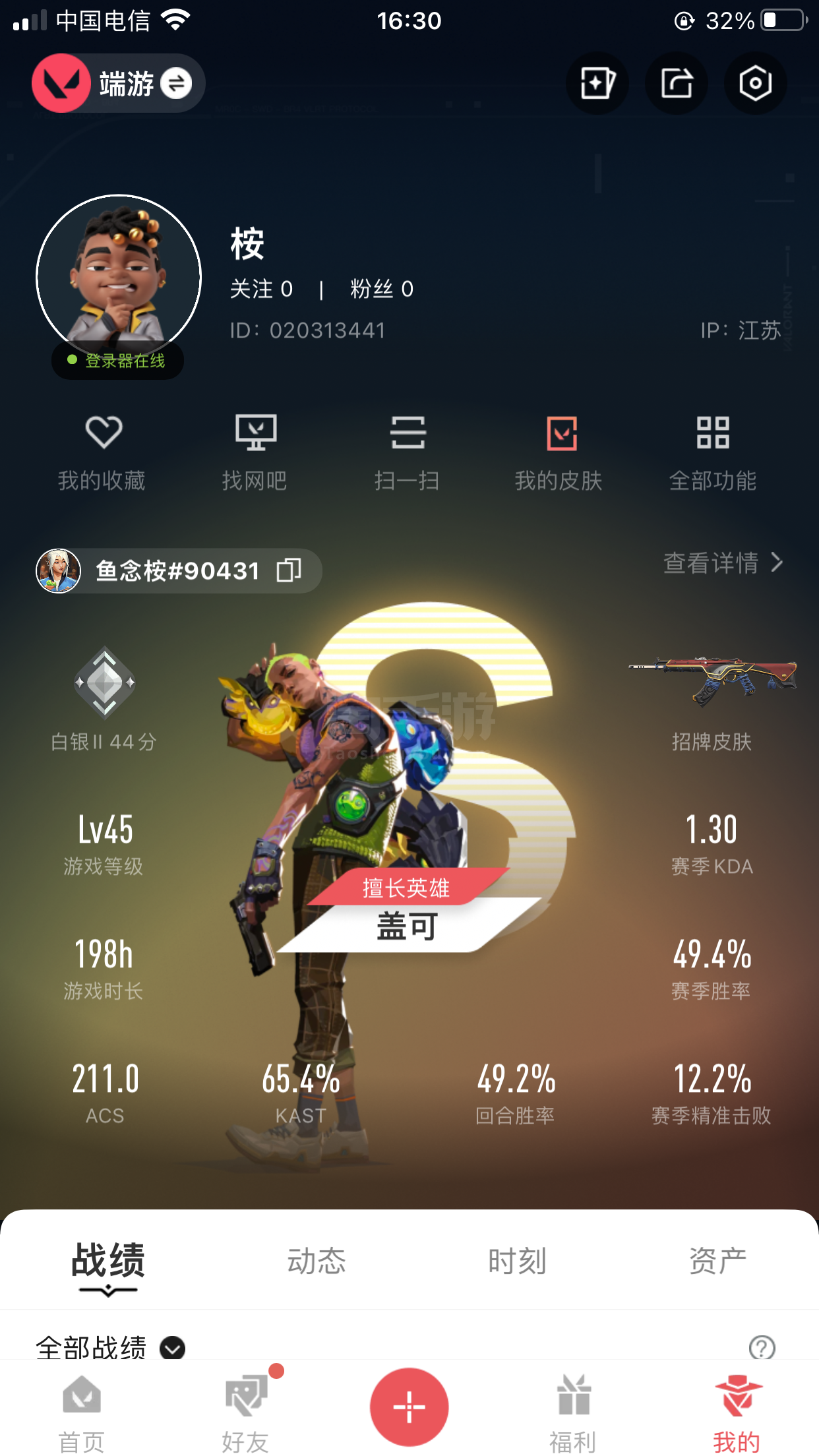Switch to 动态 tab

tap(317, 1261)
